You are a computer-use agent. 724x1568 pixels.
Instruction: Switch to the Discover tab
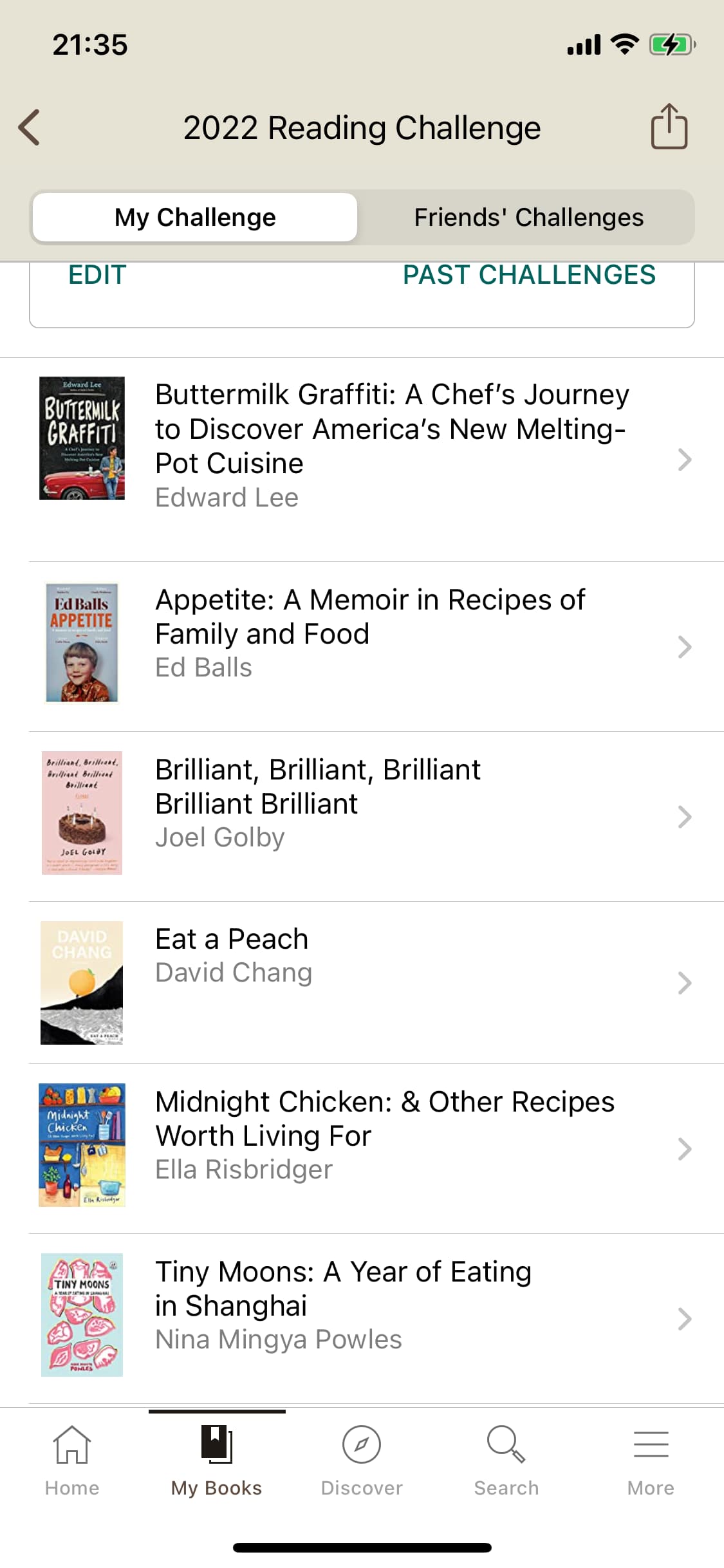tap(362, 1461)
